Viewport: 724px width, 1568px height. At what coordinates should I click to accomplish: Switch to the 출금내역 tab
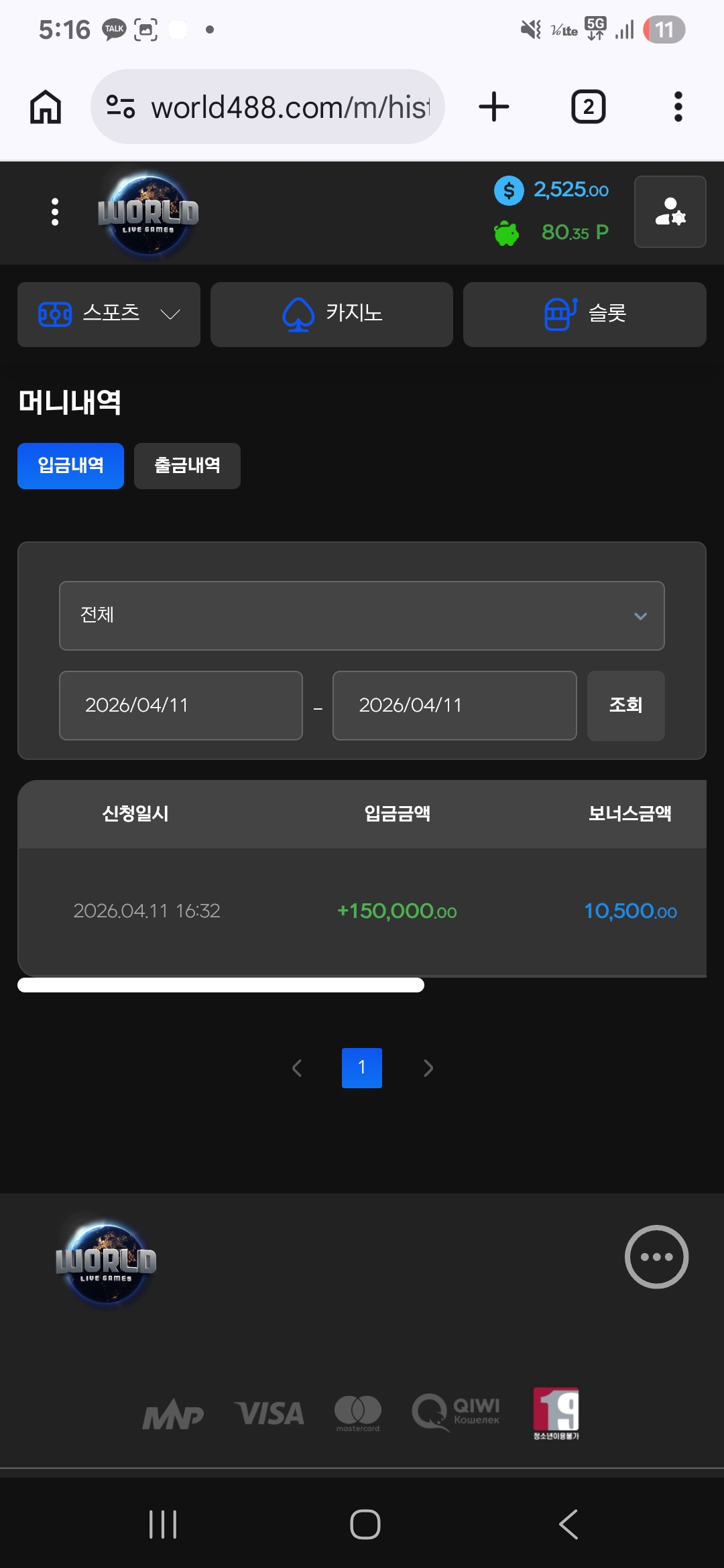coord(186,466)
